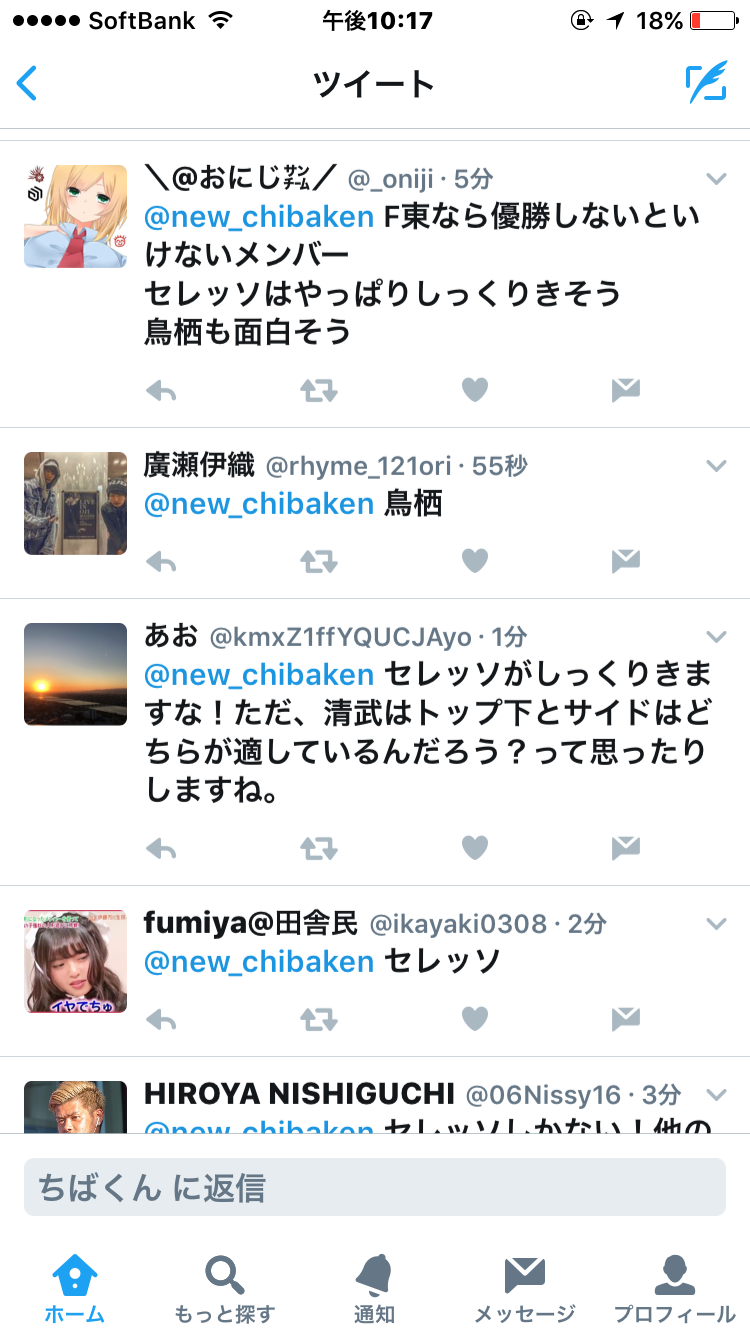Open the 通知 notifications tab

(374, 1288)
